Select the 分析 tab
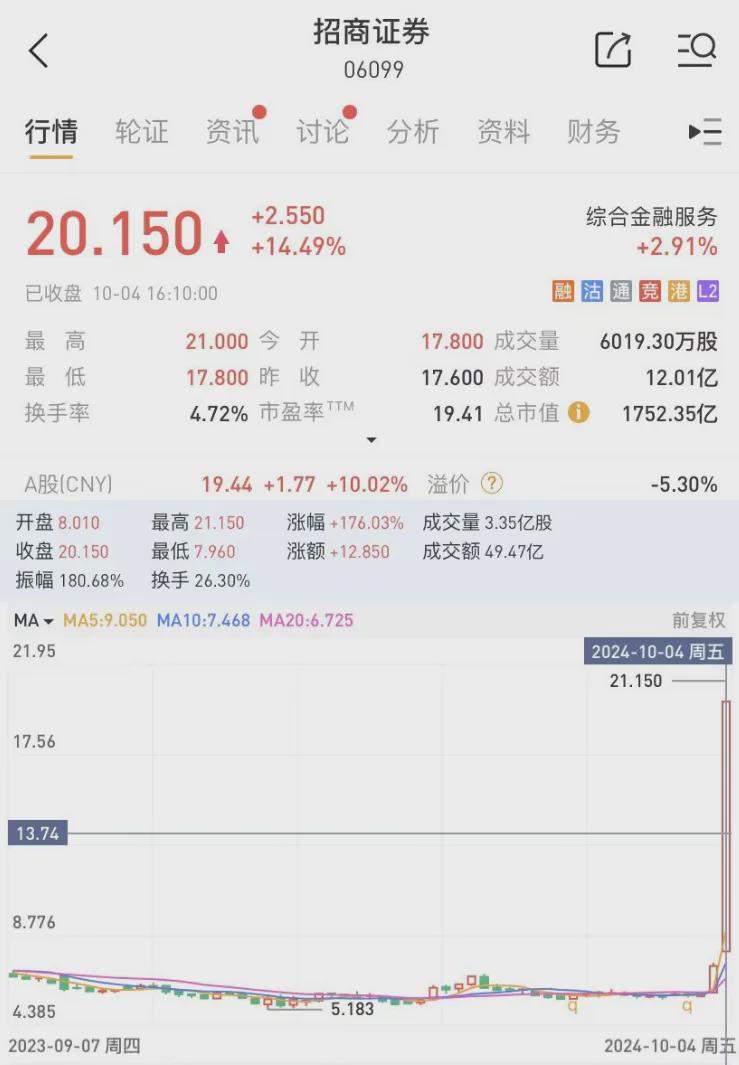 [x=413, y=132]
